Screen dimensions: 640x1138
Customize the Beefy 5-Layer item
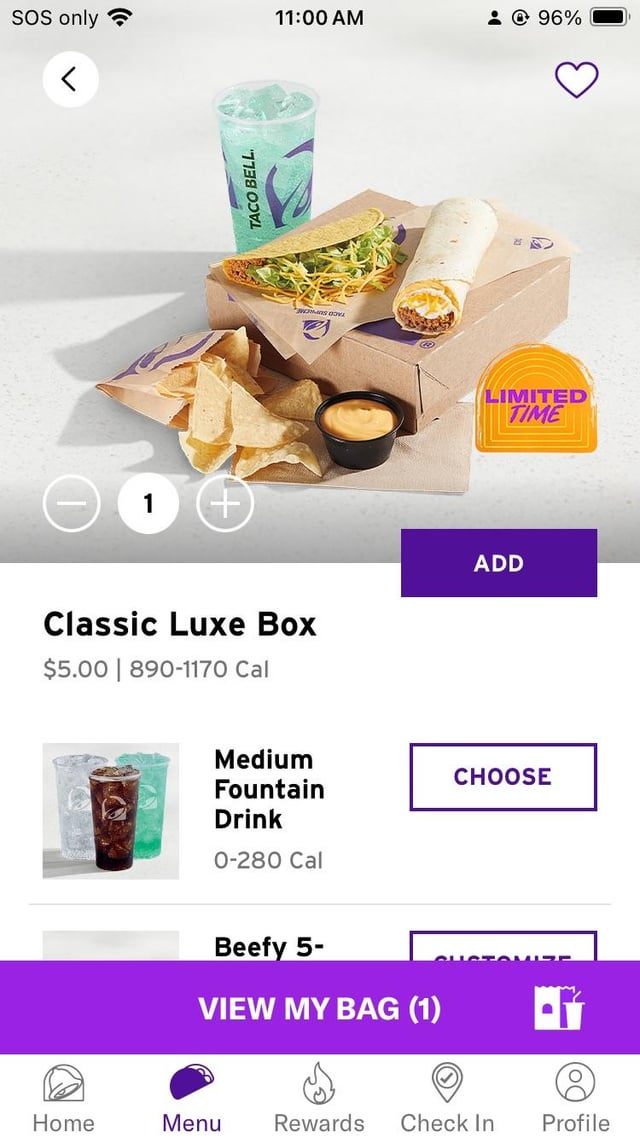pyautogui.click(x=502, y=948)
